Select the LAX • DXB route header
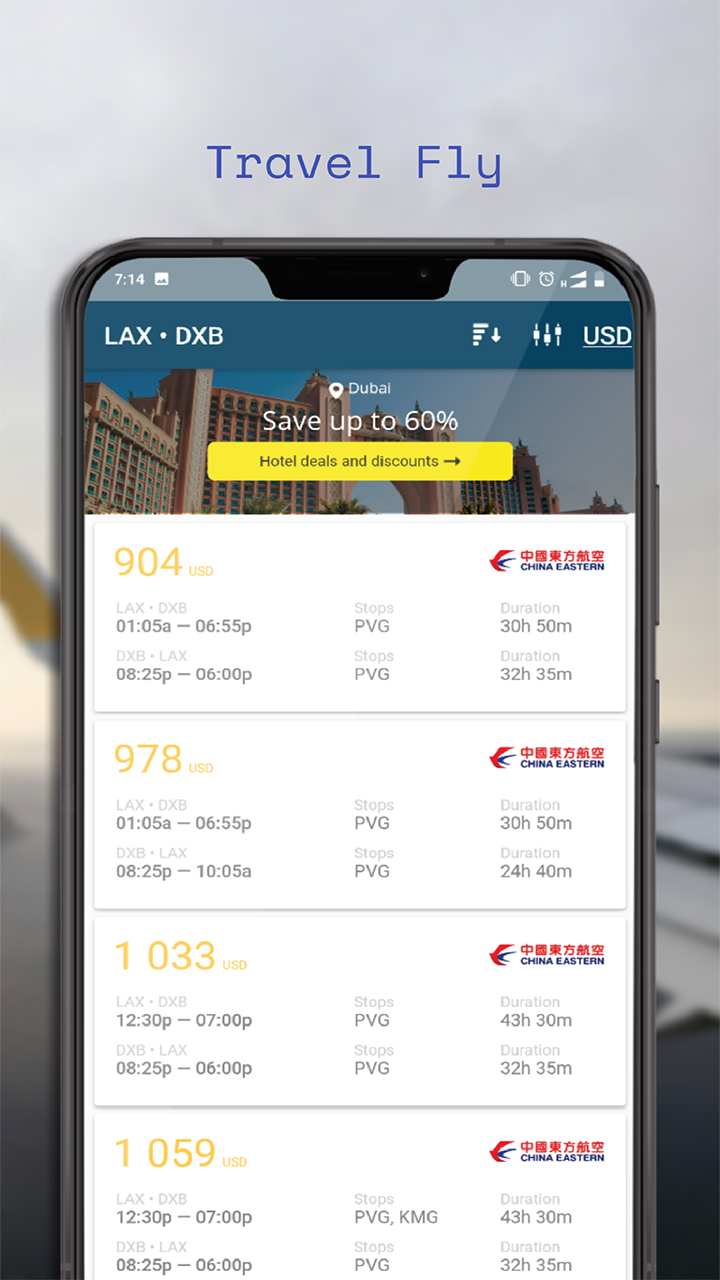720x1280 pixels. coord(163,336)
